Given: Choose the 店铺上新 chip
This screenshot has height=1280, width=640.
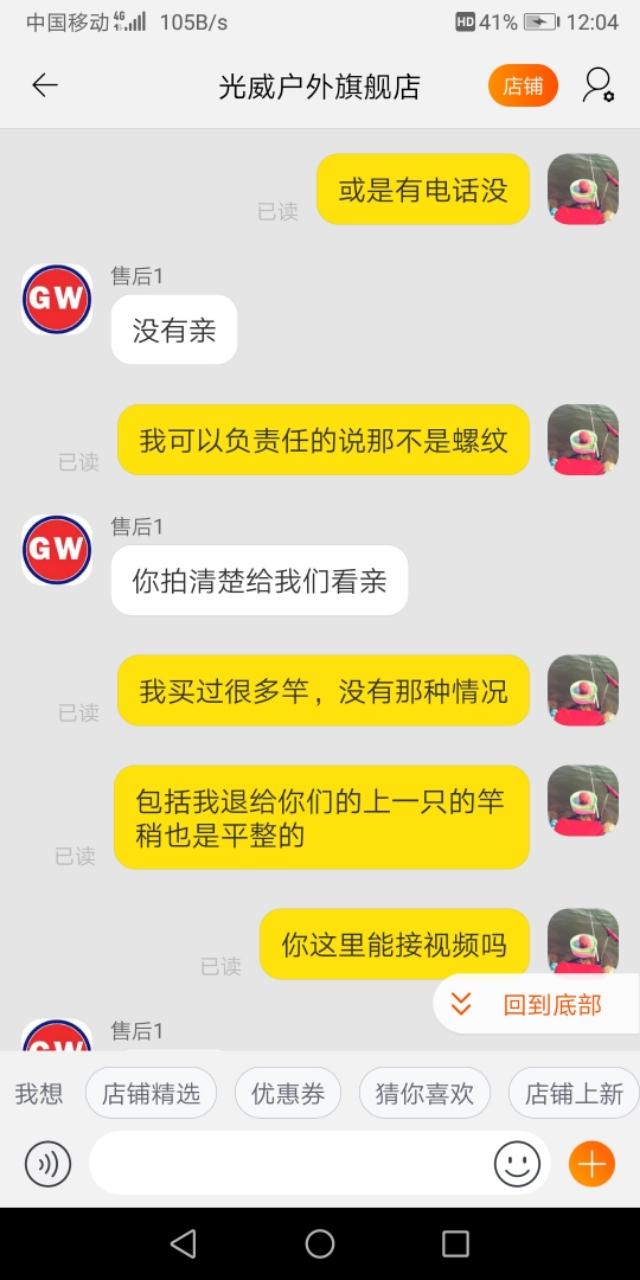Looking at the screenshot, I should point(573,1093).
